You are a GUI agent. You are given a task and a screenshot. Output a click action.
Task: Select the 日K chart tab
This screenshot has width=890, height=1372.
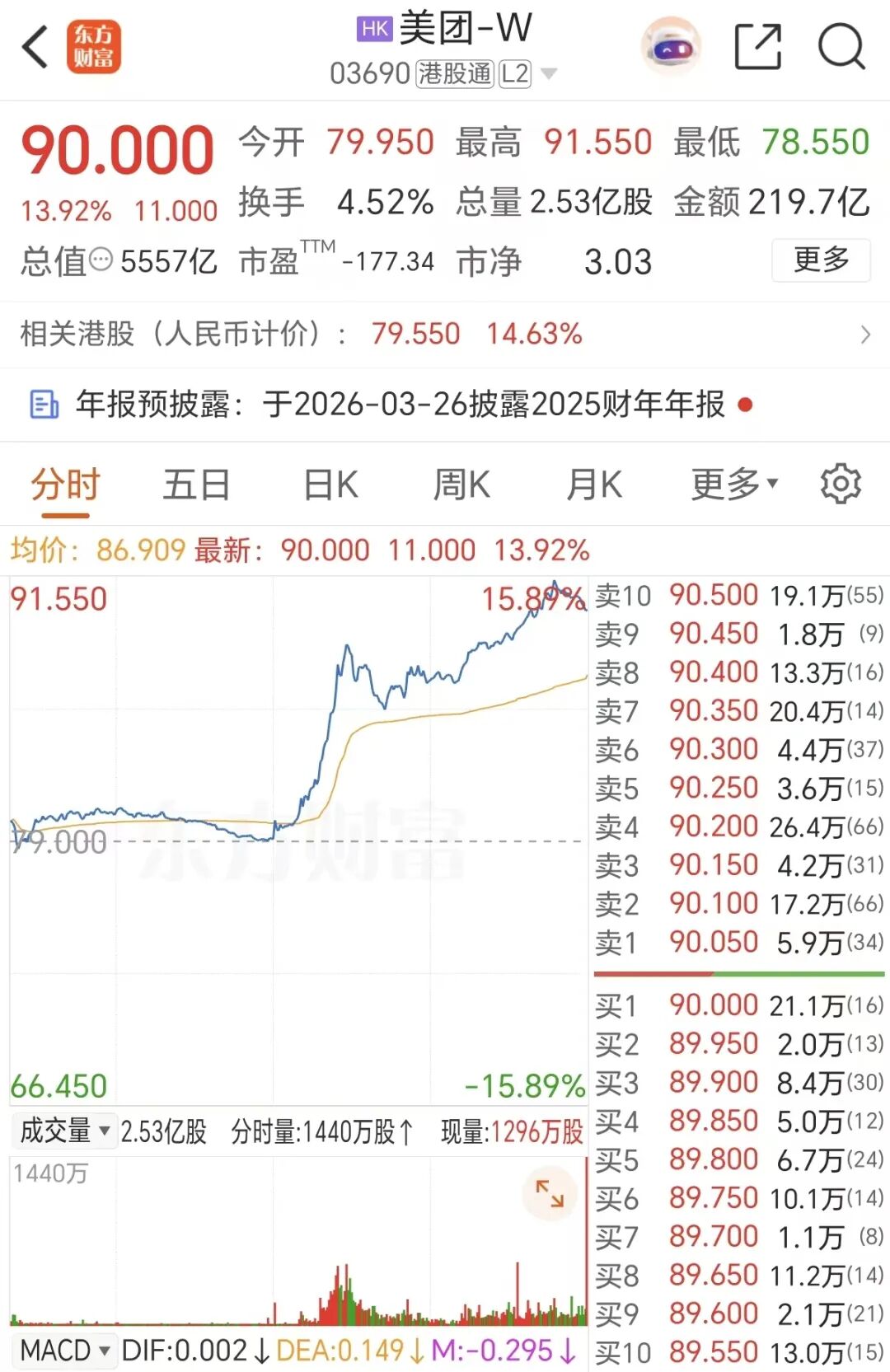point(330,485)
